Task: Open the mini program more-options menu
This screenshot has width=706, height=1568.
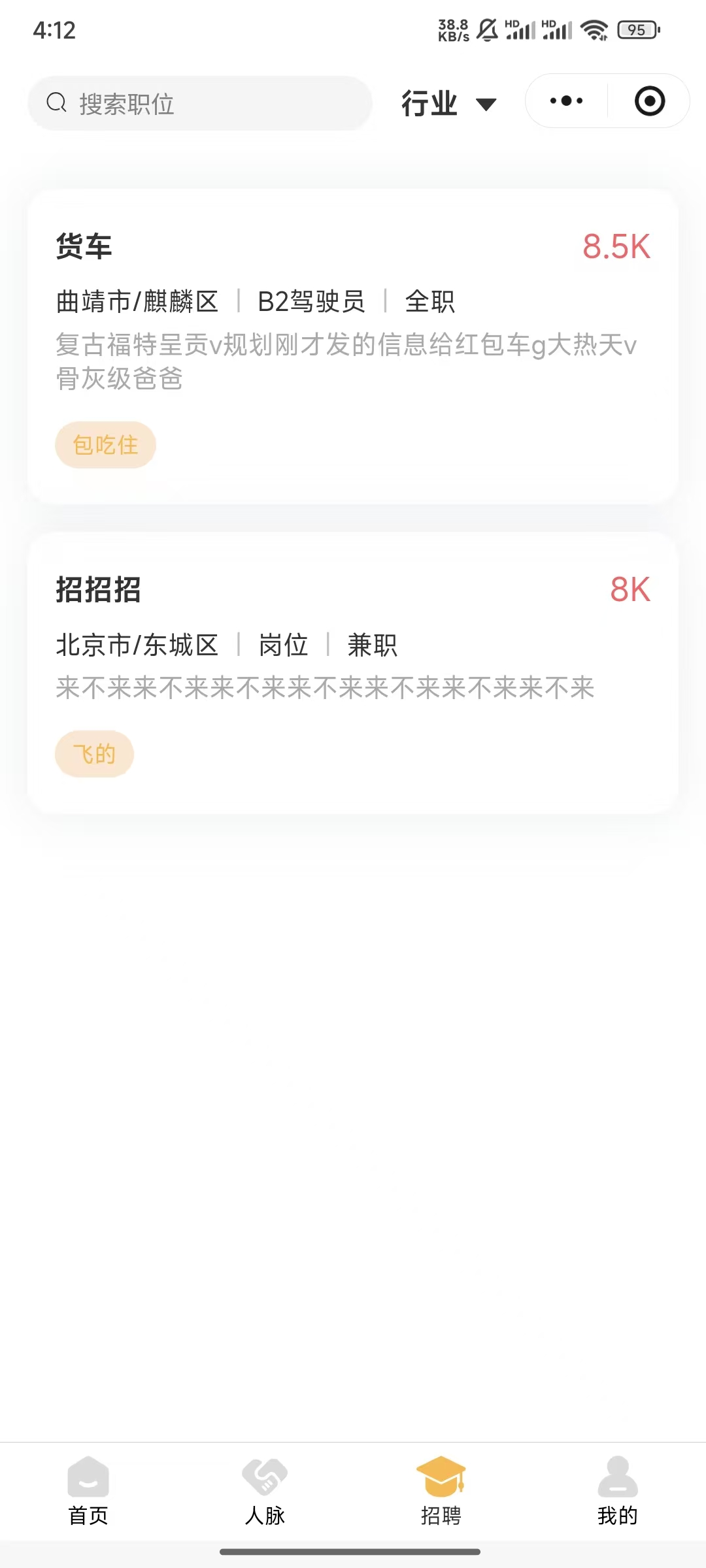Action: click(566, 101)
